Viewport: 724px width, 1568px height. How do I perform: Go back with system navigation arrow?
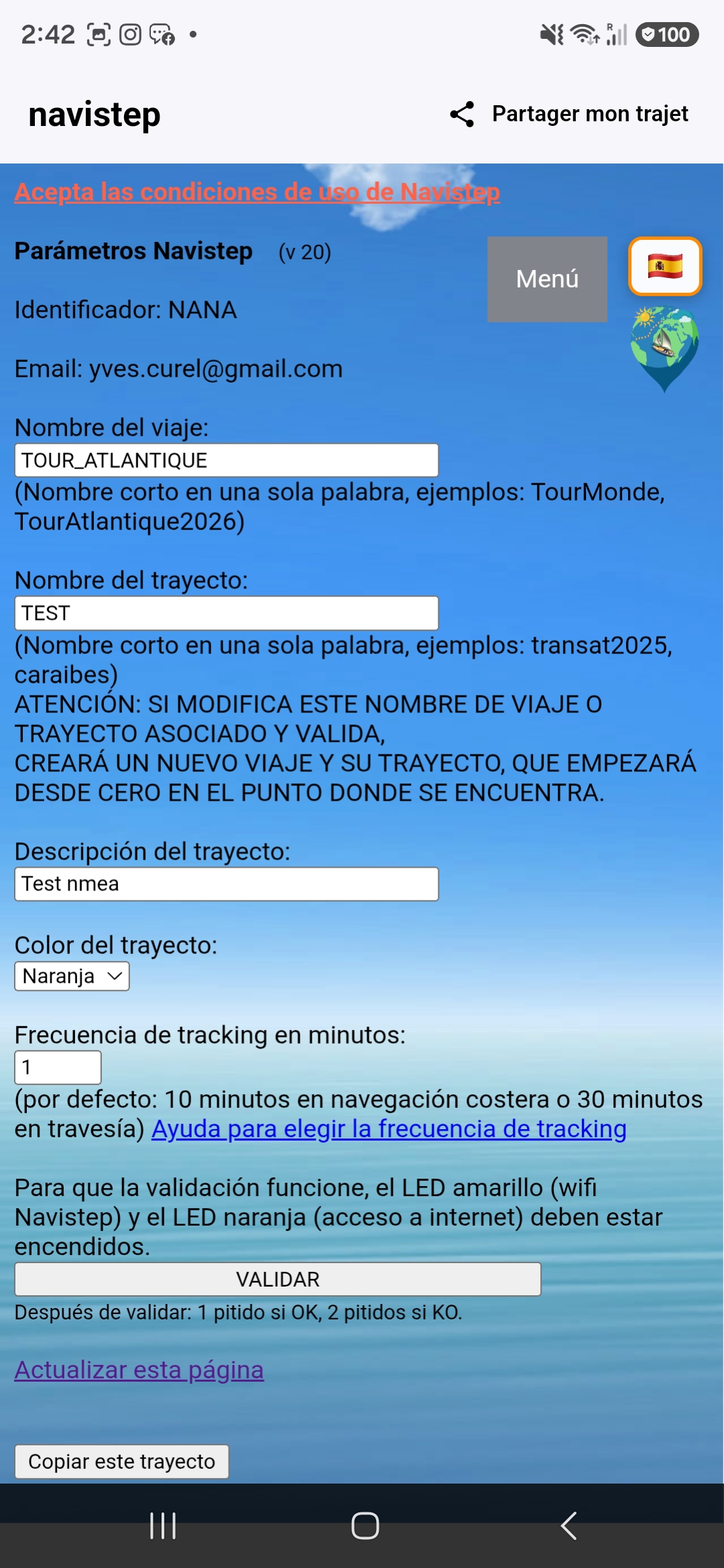[x=568, y=1526]
